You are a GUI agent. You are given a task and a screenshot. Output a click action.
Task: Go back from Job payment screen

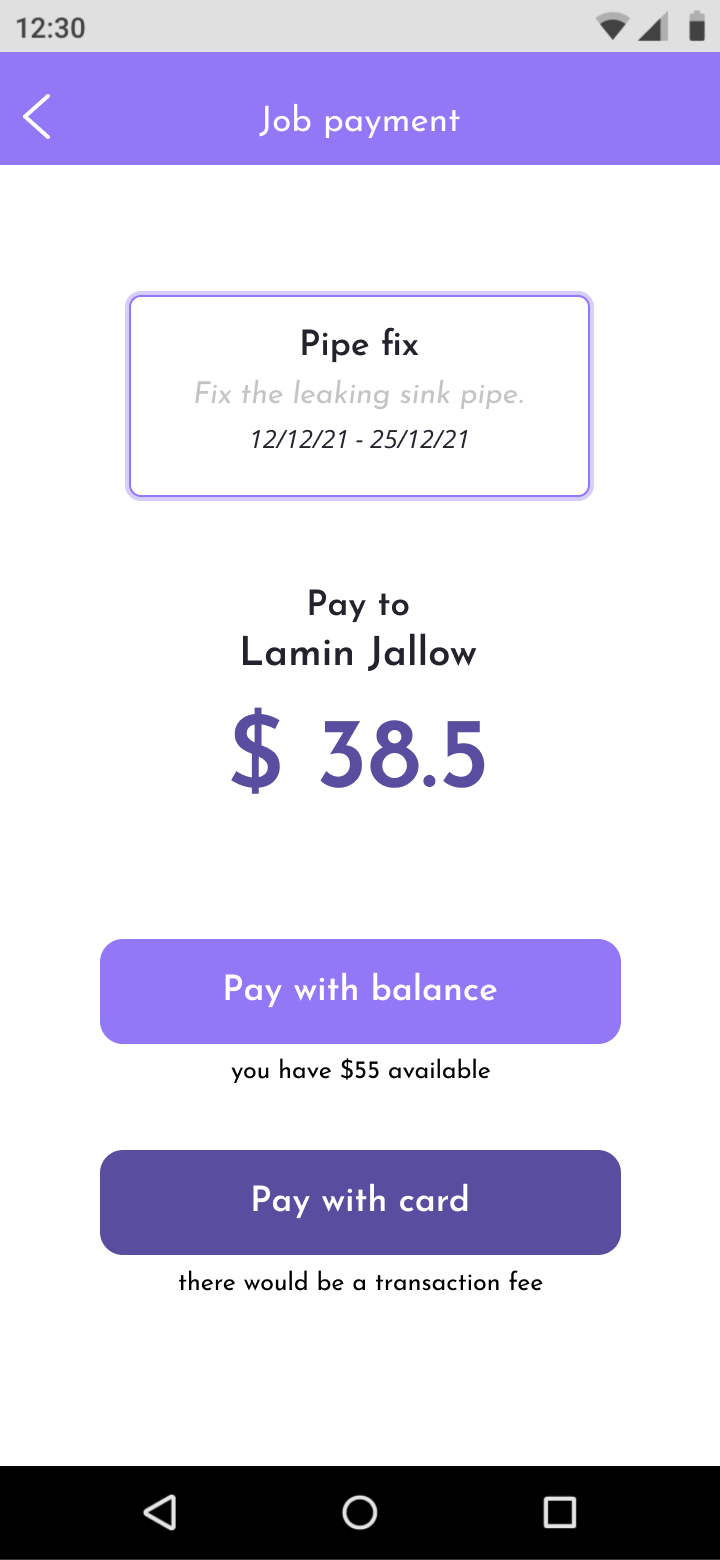coord(37,118)
